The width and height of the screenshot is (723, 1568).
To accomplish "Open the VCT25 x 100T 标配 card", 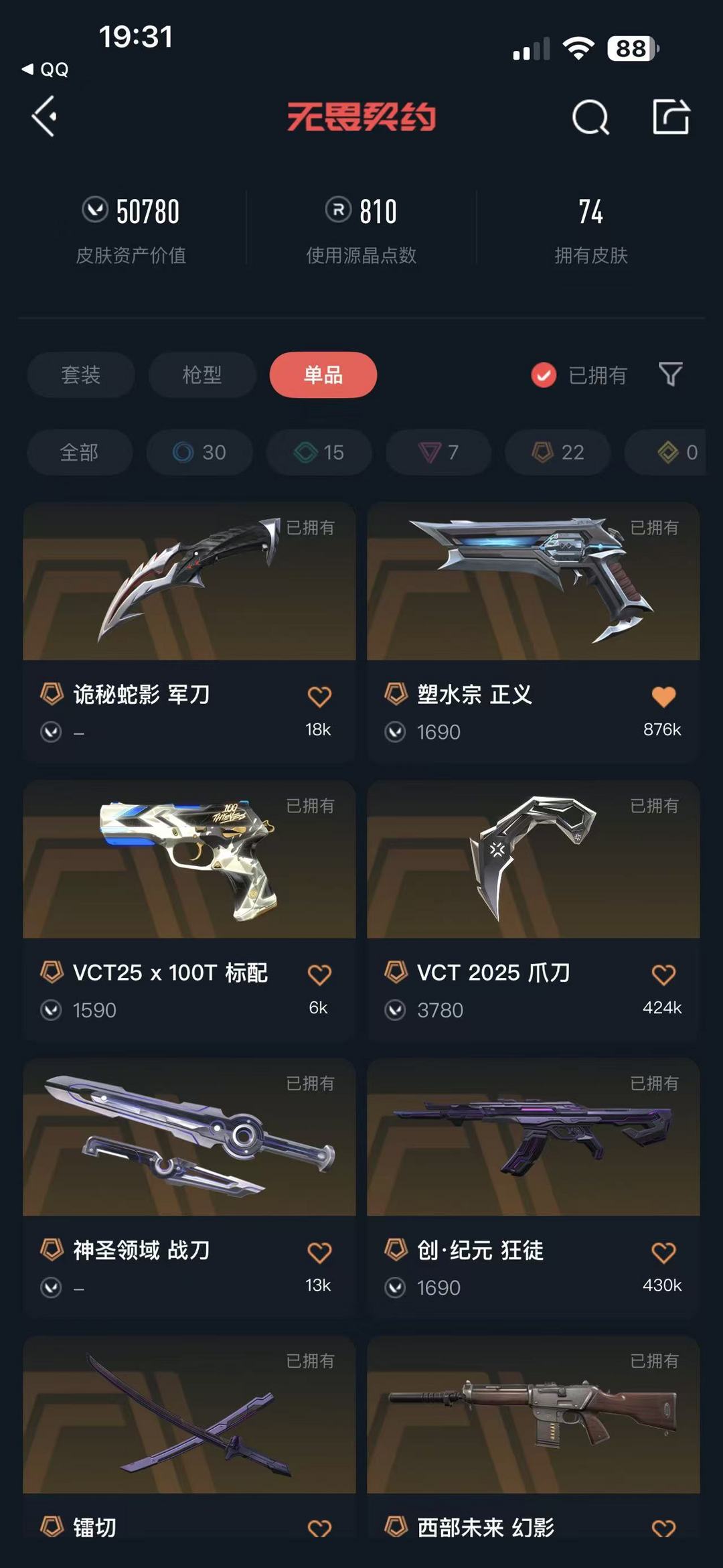I will 189,910.
